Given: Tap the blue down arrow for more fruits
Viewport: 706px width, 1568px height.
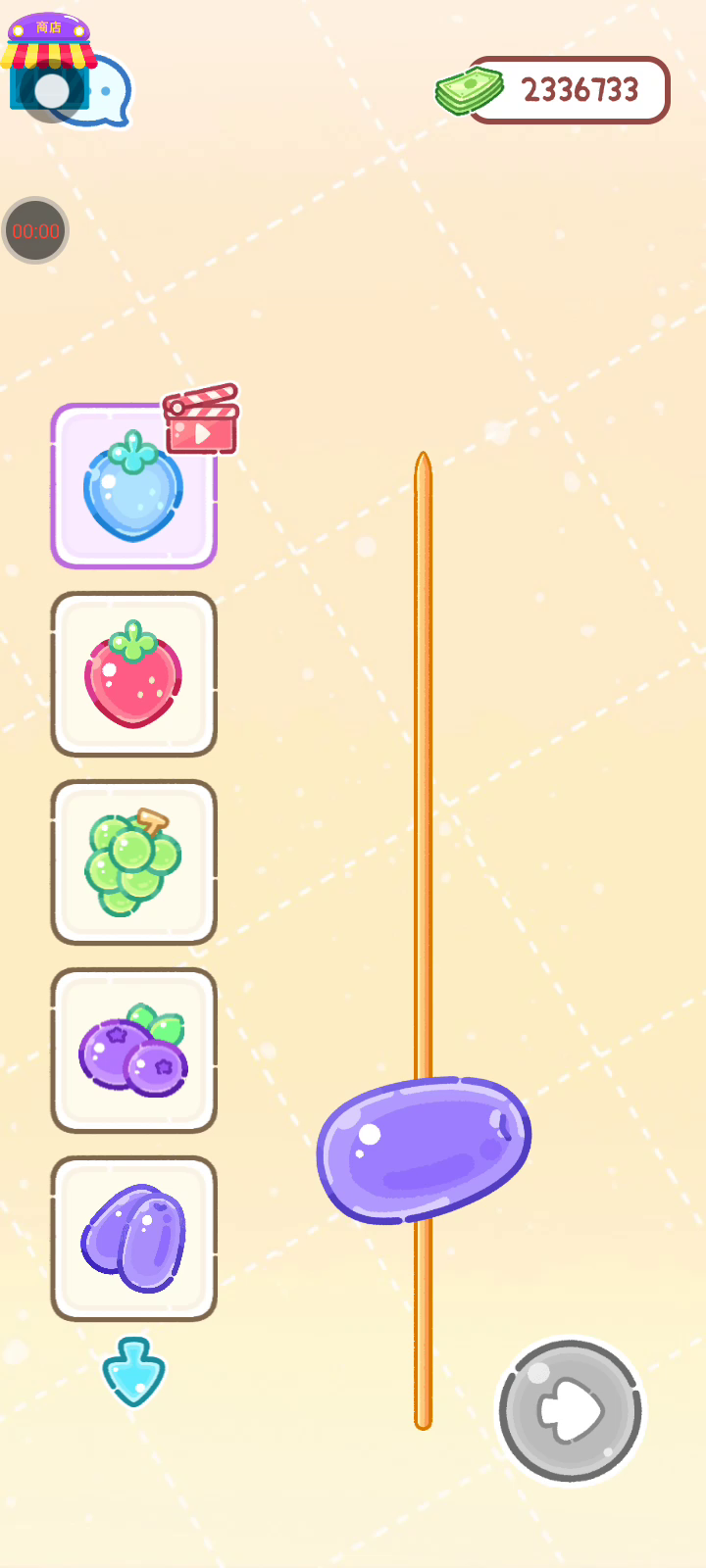Looking at the screenshot, I should (x=133, y=1371).
